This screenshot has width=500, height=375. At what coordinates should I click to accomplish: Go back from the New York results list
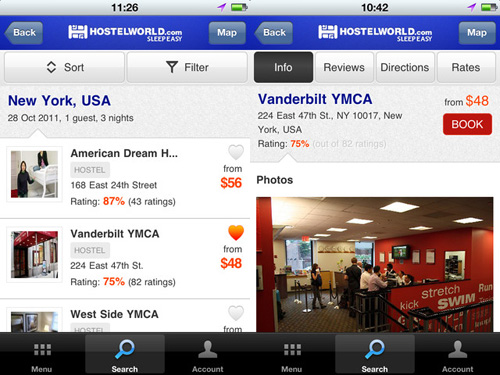click(24, 33)
